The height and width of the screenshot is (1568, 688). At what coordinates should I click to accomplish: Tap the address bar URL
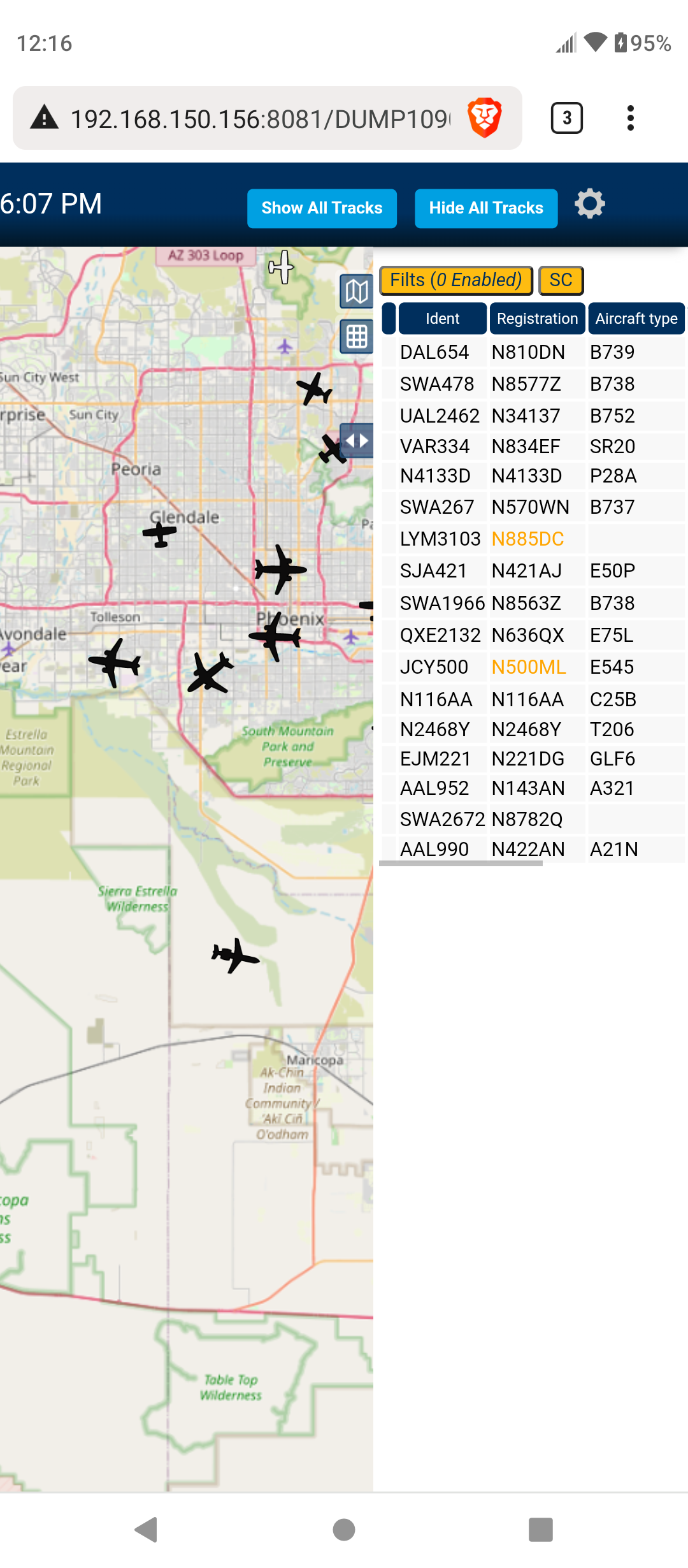click(x=260, y=119)
